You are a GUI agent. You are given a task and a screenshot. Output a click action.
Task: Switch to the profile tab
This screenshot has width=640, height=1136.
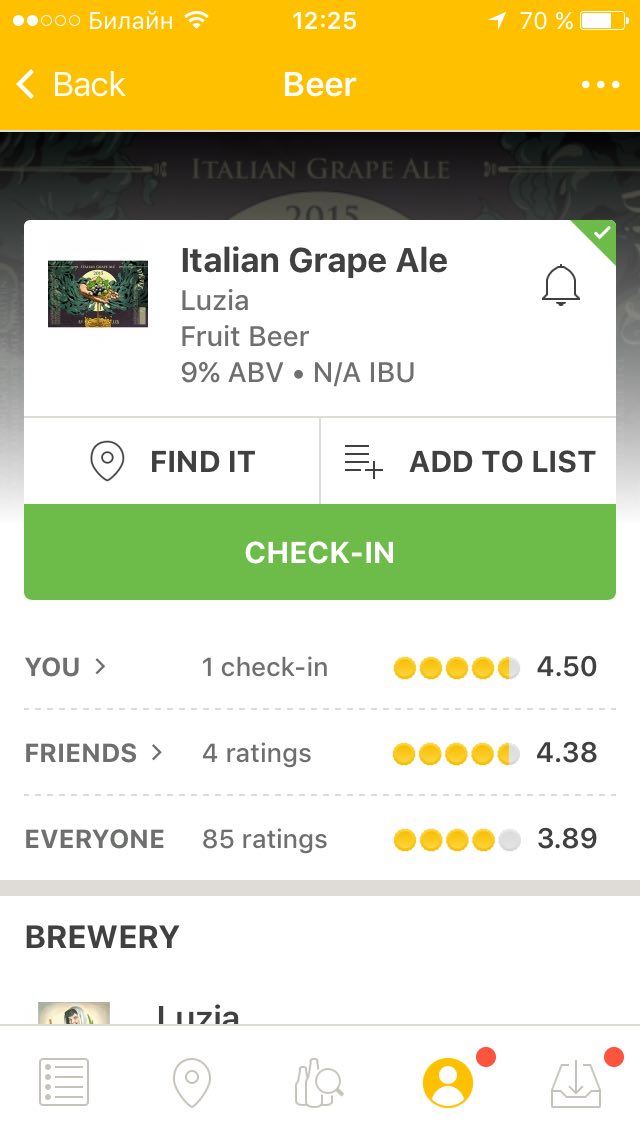[448, 1082]
